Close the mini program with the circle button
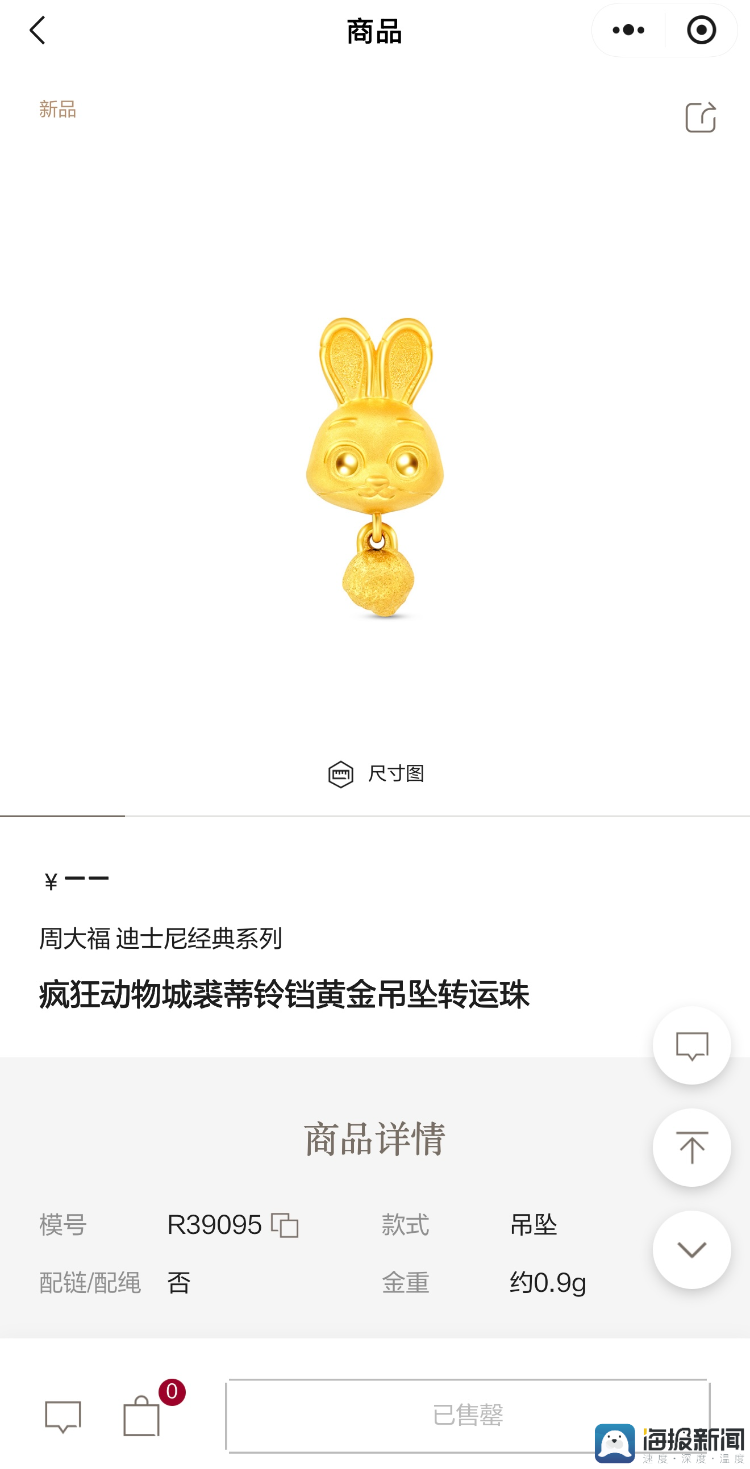The image size is (750, 1469). coord(702,30)
